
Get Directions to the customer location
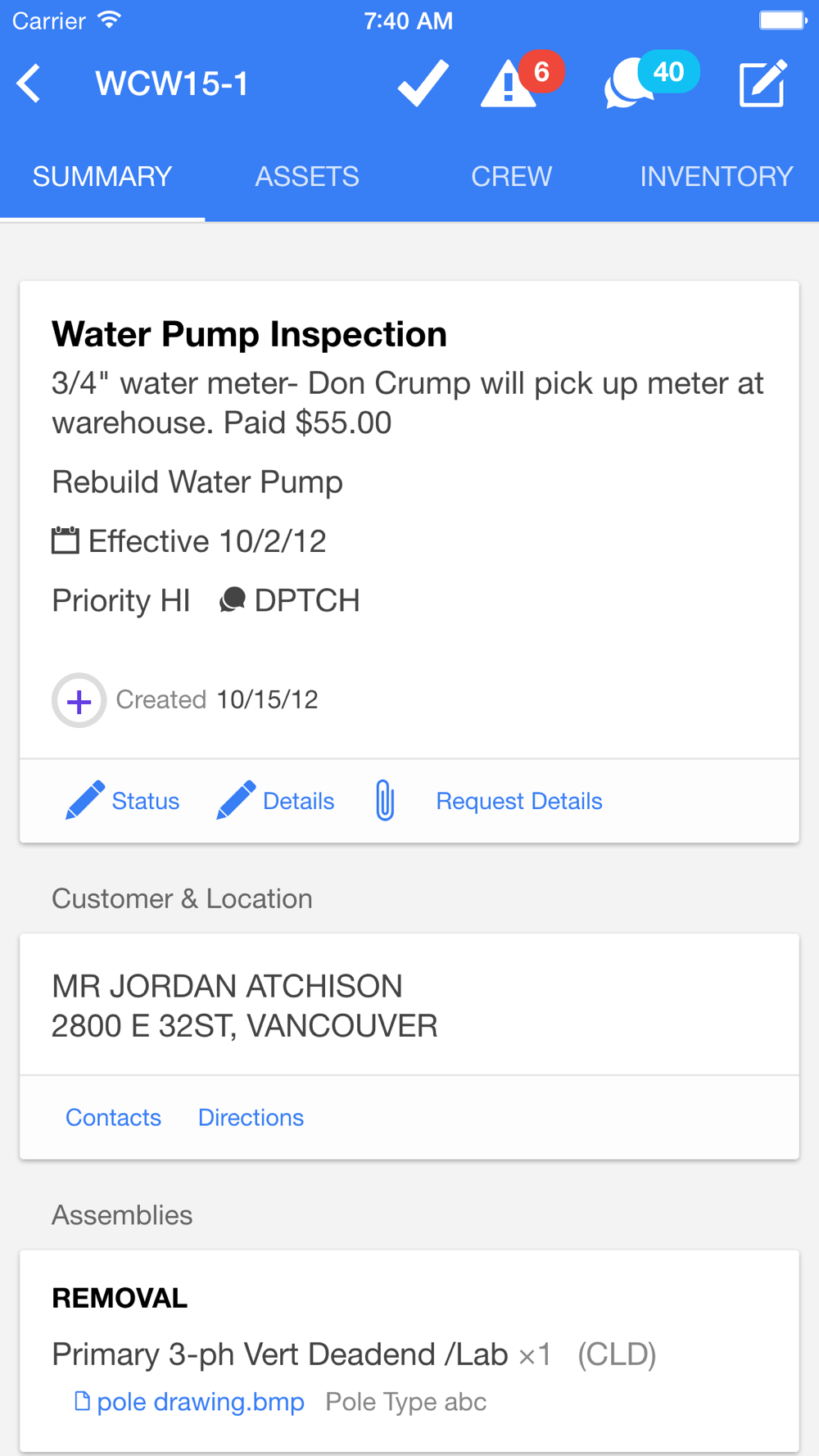tap(251, 1118)
